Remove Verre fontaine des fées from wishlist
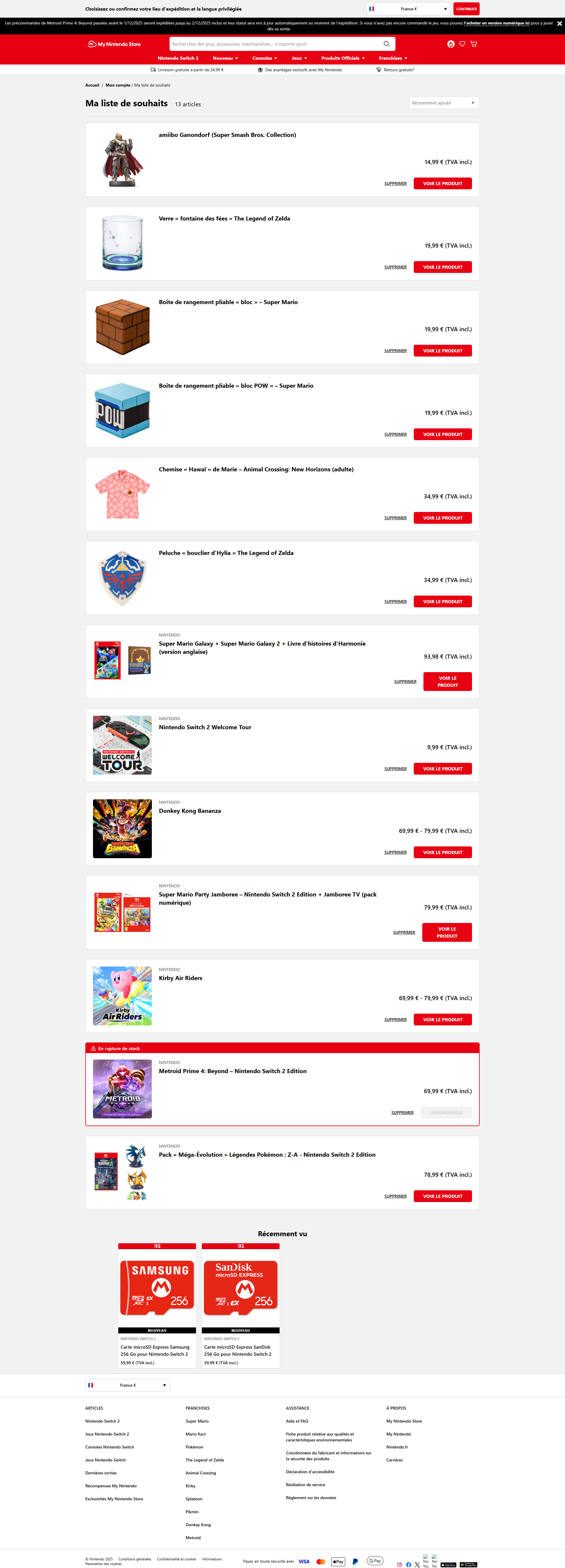Screen dimensions: 565x1568 395,267
